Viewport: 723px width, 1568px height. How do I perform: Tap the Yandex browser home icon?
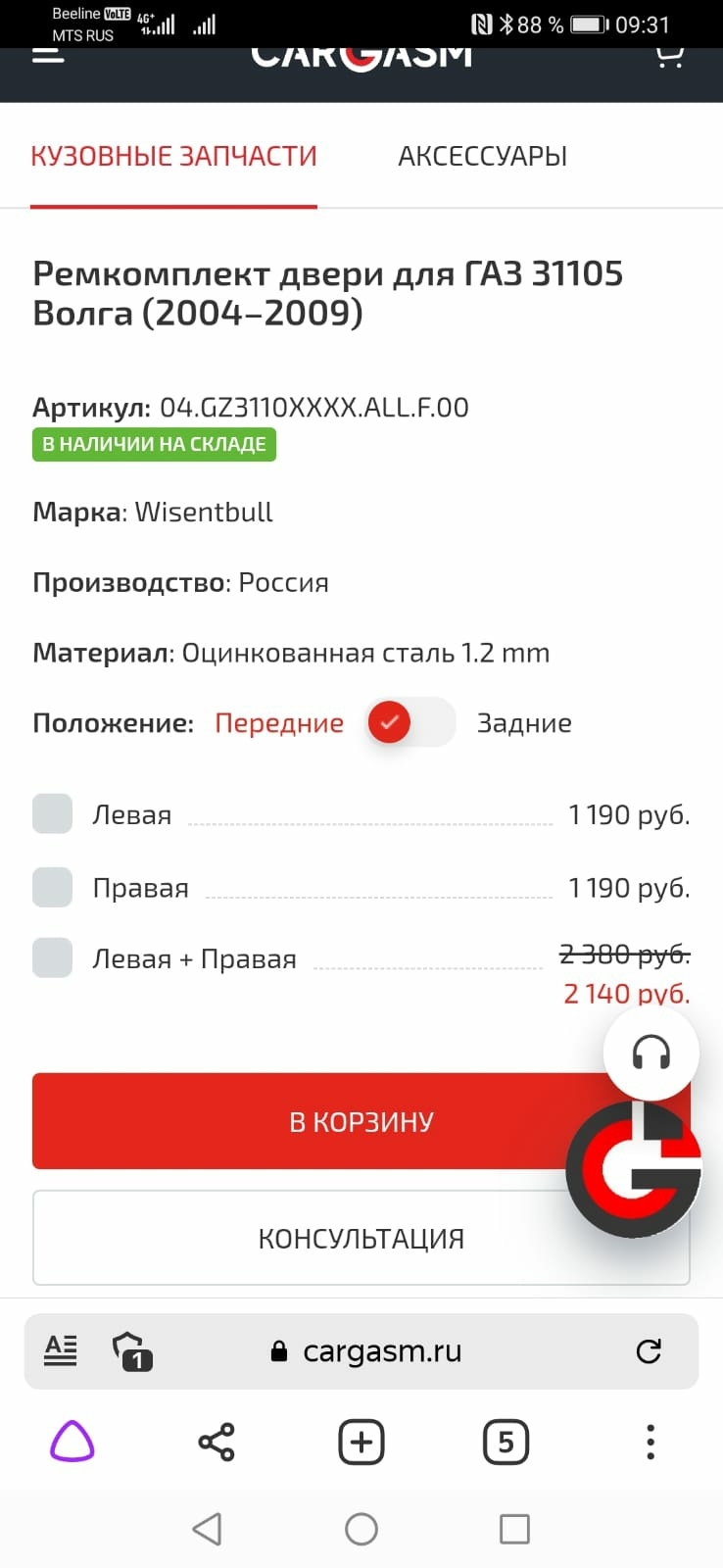(x=72, y=1441)
